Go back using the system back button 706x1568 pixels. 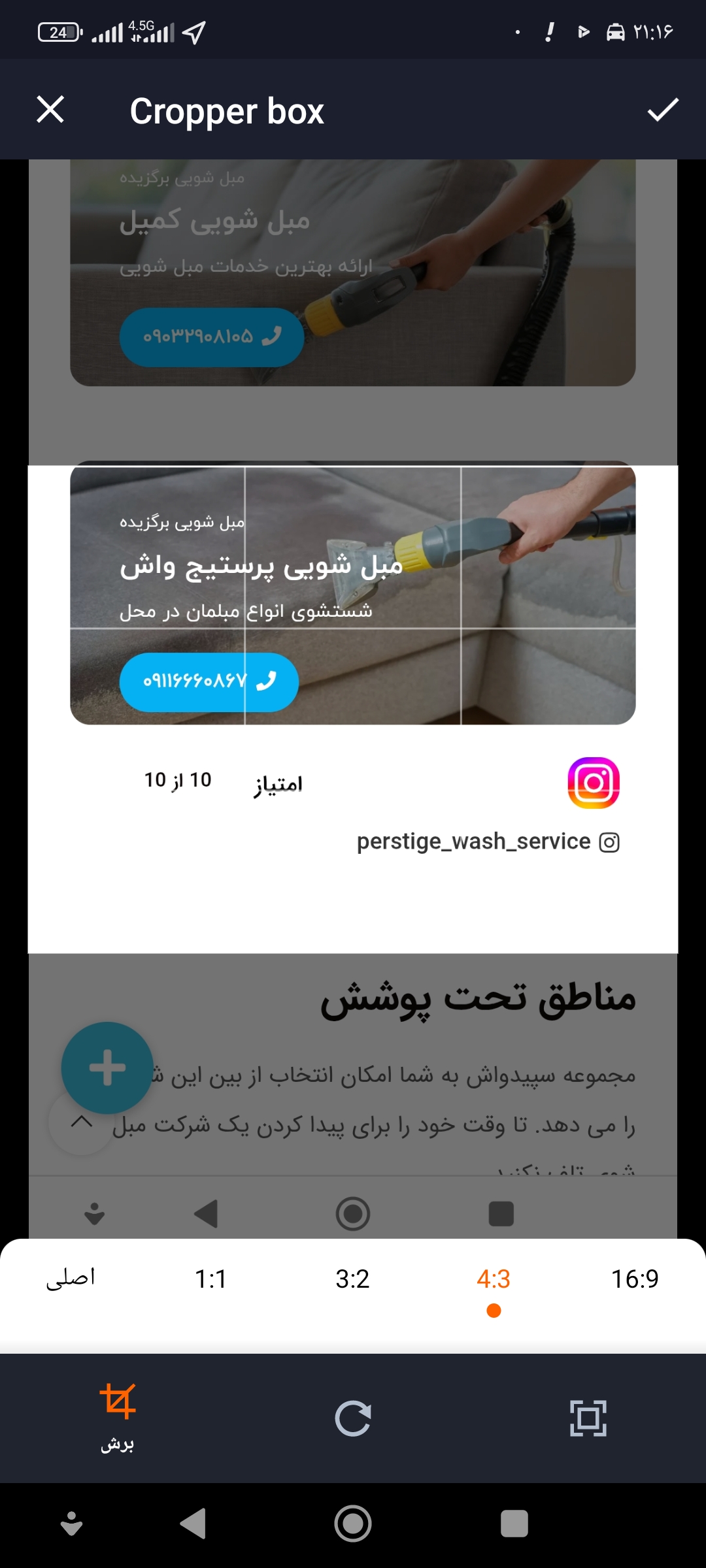(x=193, y=1524)
